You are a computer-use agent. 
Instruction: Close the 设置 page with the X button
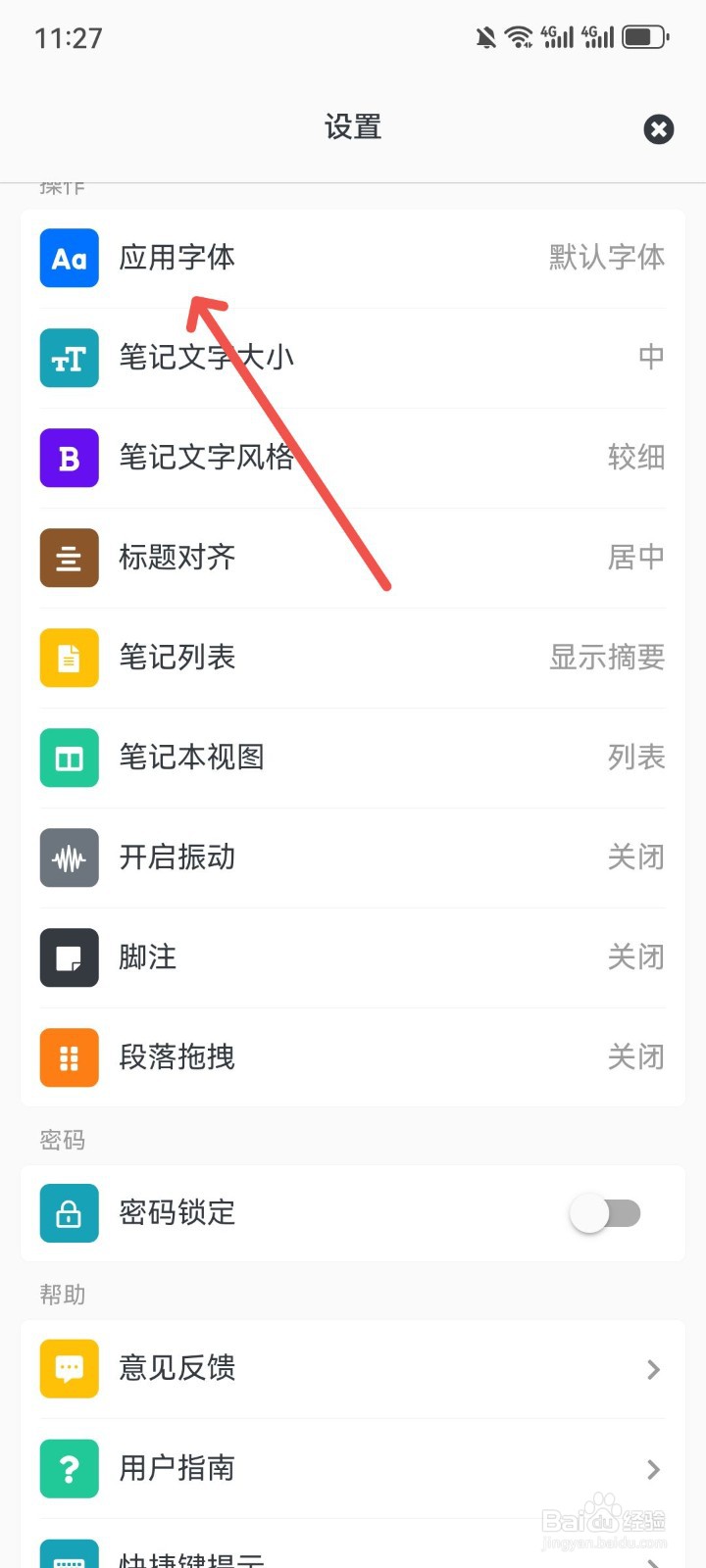(659, 128)
